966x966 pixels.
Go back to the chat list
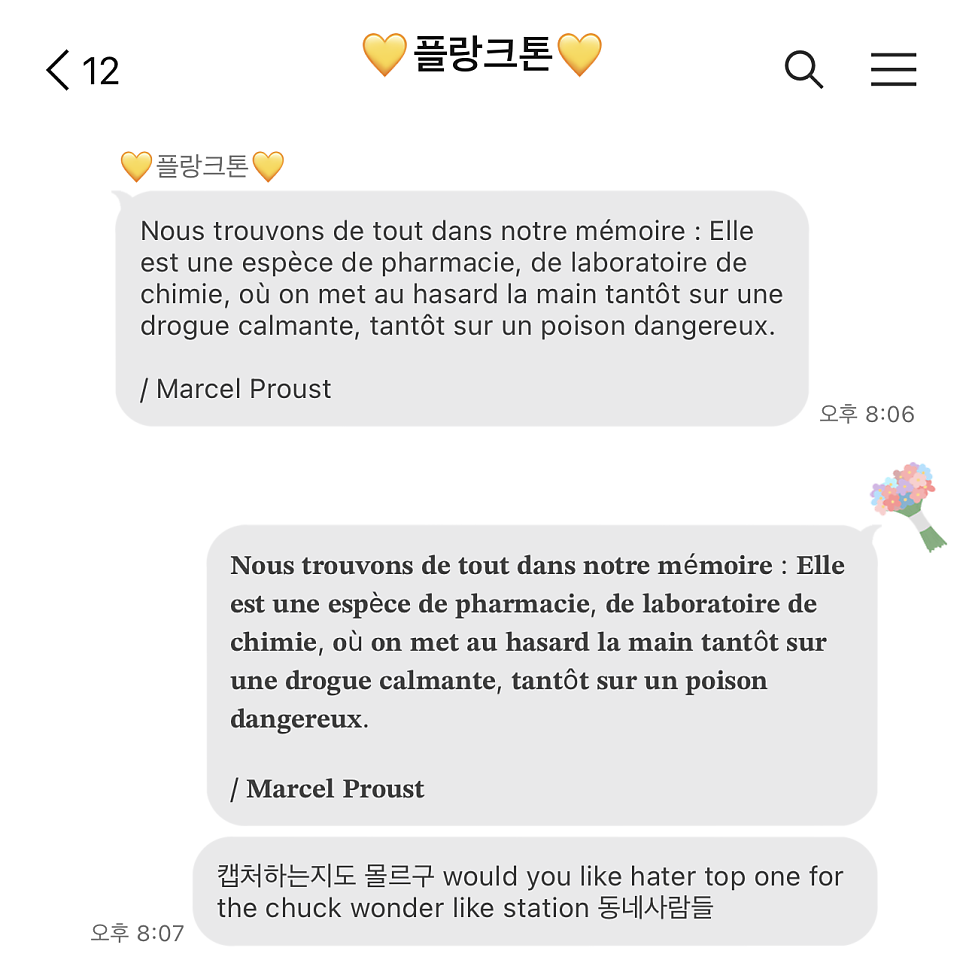point(60,70)
